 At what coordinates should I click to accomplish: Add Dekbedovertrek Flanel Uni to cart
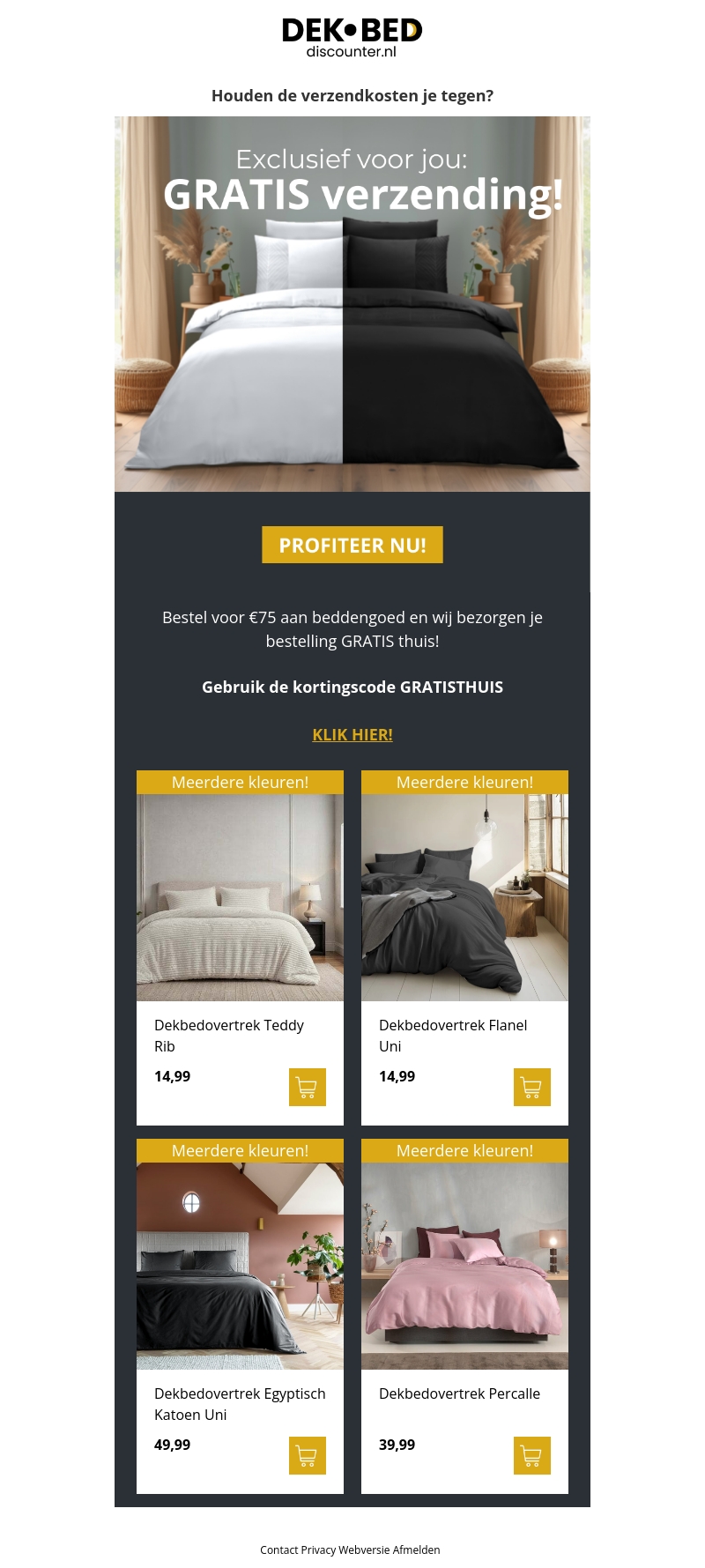(531, 1087)
